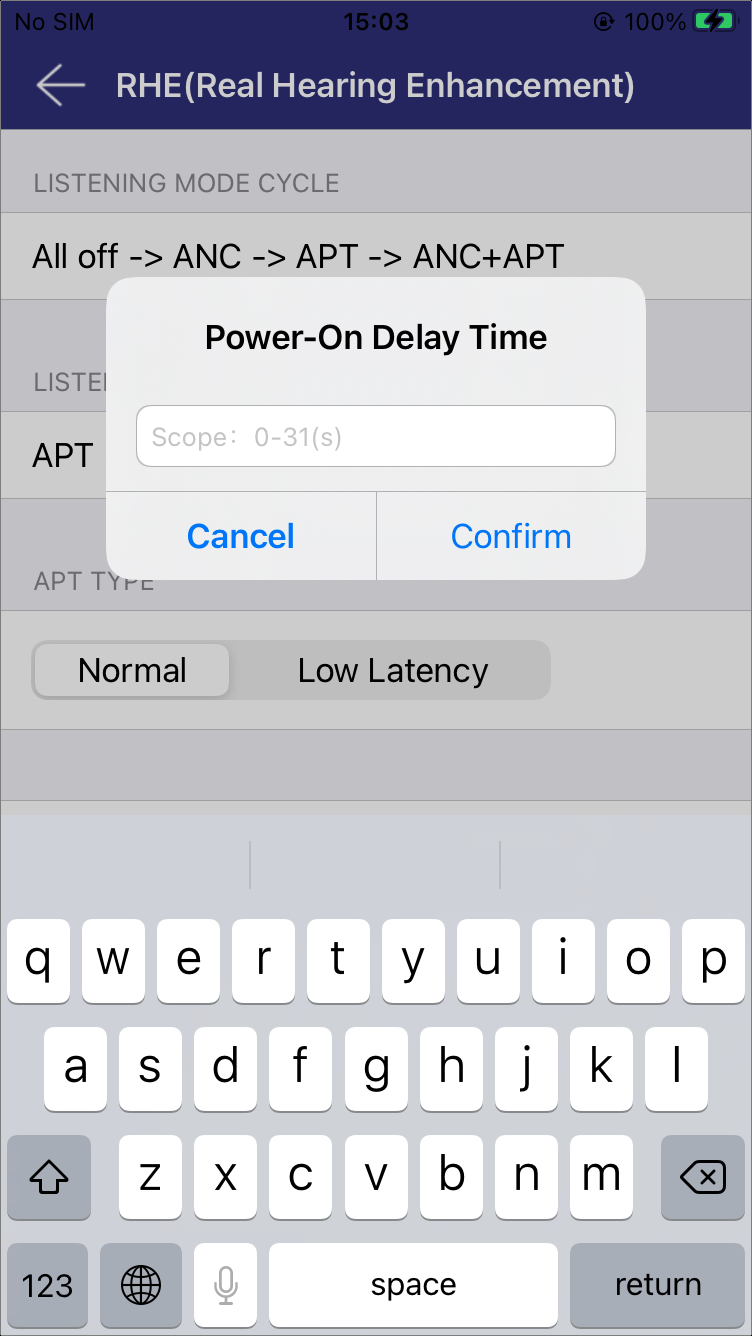Tap the shift key on the keyboard

point(49,1177)
